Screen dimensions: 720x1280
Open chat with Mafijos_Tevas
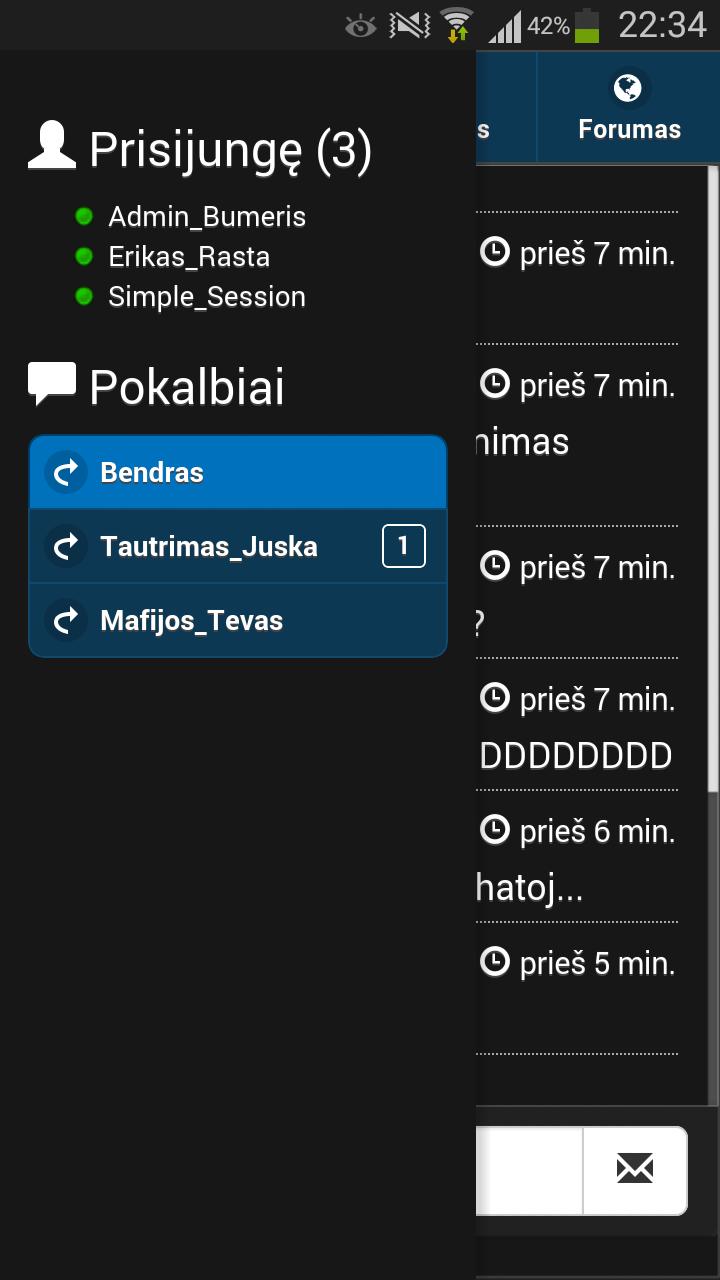(x=237, y=620)
